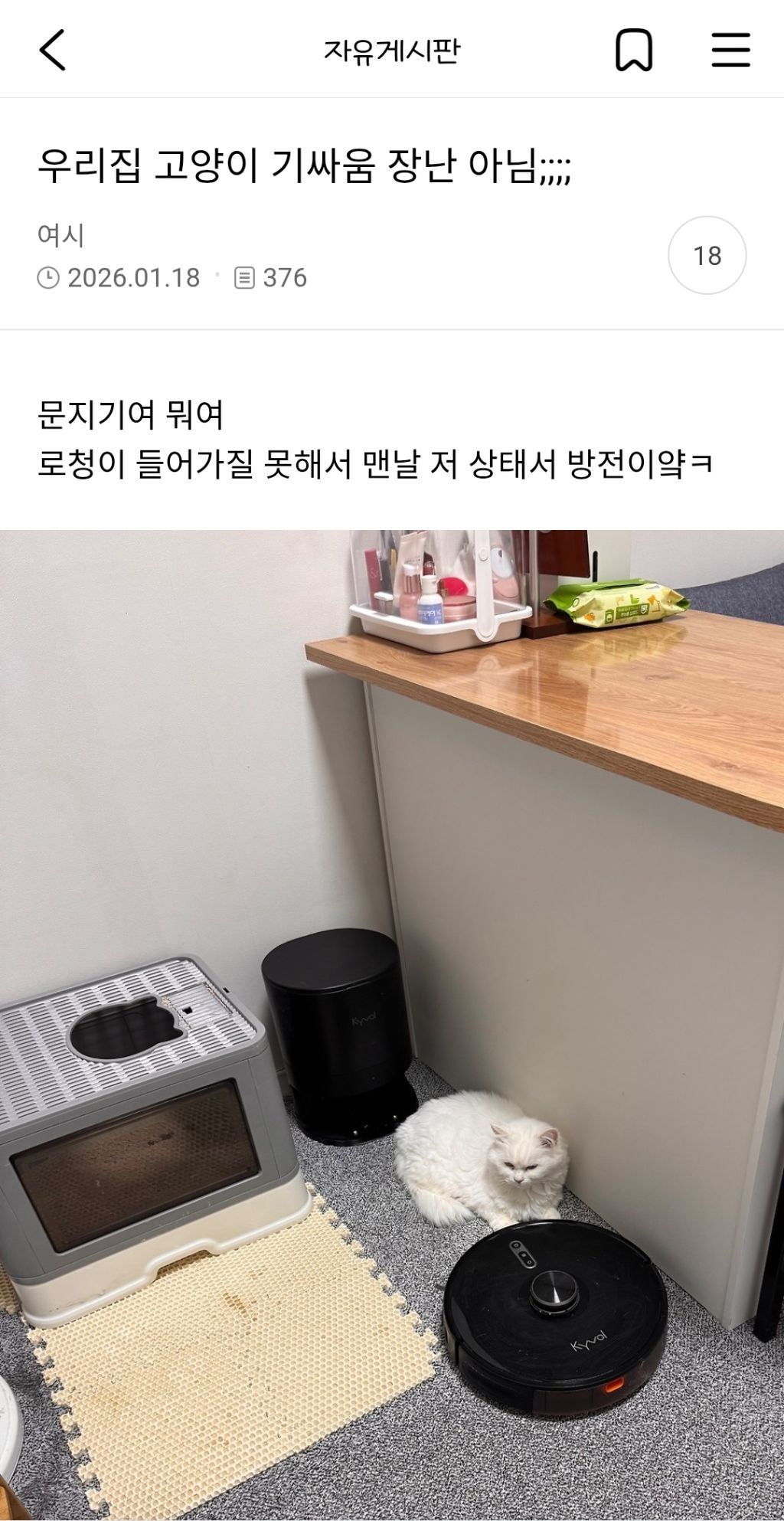Go back using the back arrow
Viewport: 784px width, 1521px height.
[x=52, y=51]
